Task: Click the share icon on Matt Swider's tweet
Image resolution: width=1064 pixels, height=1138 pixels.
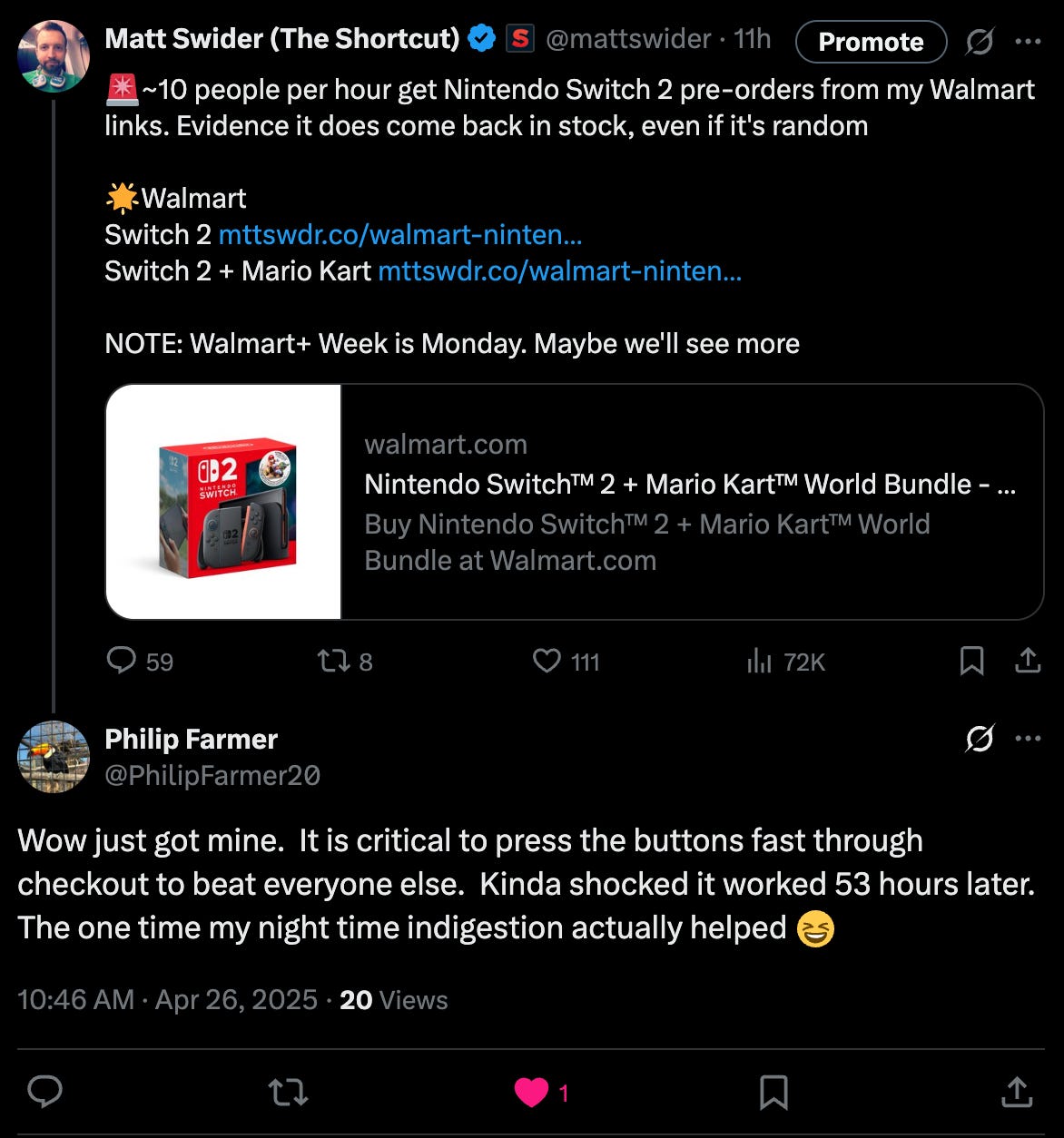Action: tap(1027, 662)
